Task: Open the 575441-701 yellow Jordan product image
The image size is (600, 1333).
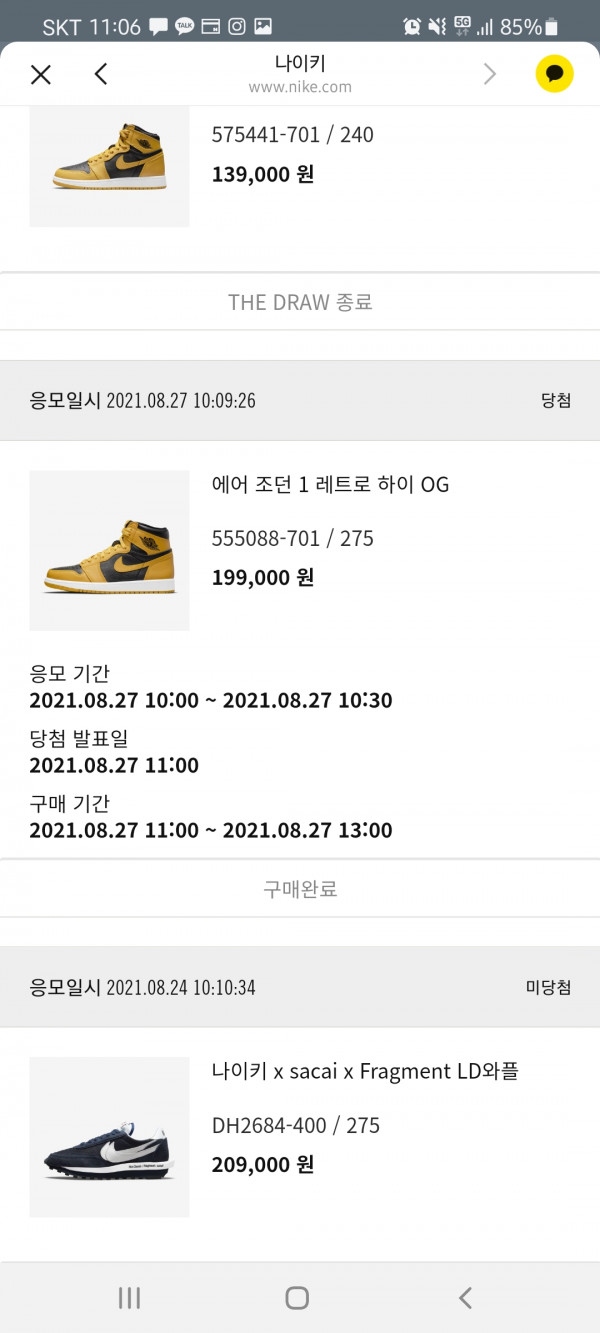Action: [x=109, y=166]
